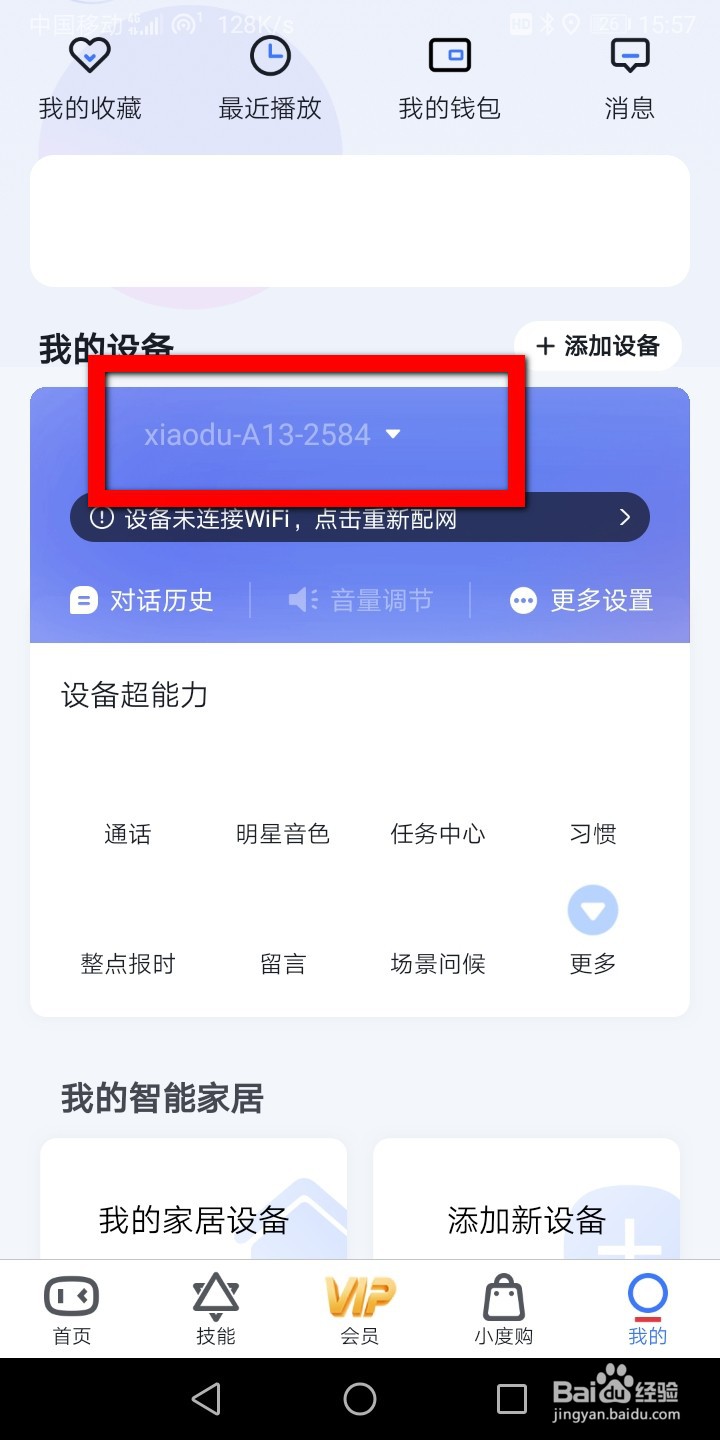
Task: Open 消息 messages icon
Action: coord(629,75)
